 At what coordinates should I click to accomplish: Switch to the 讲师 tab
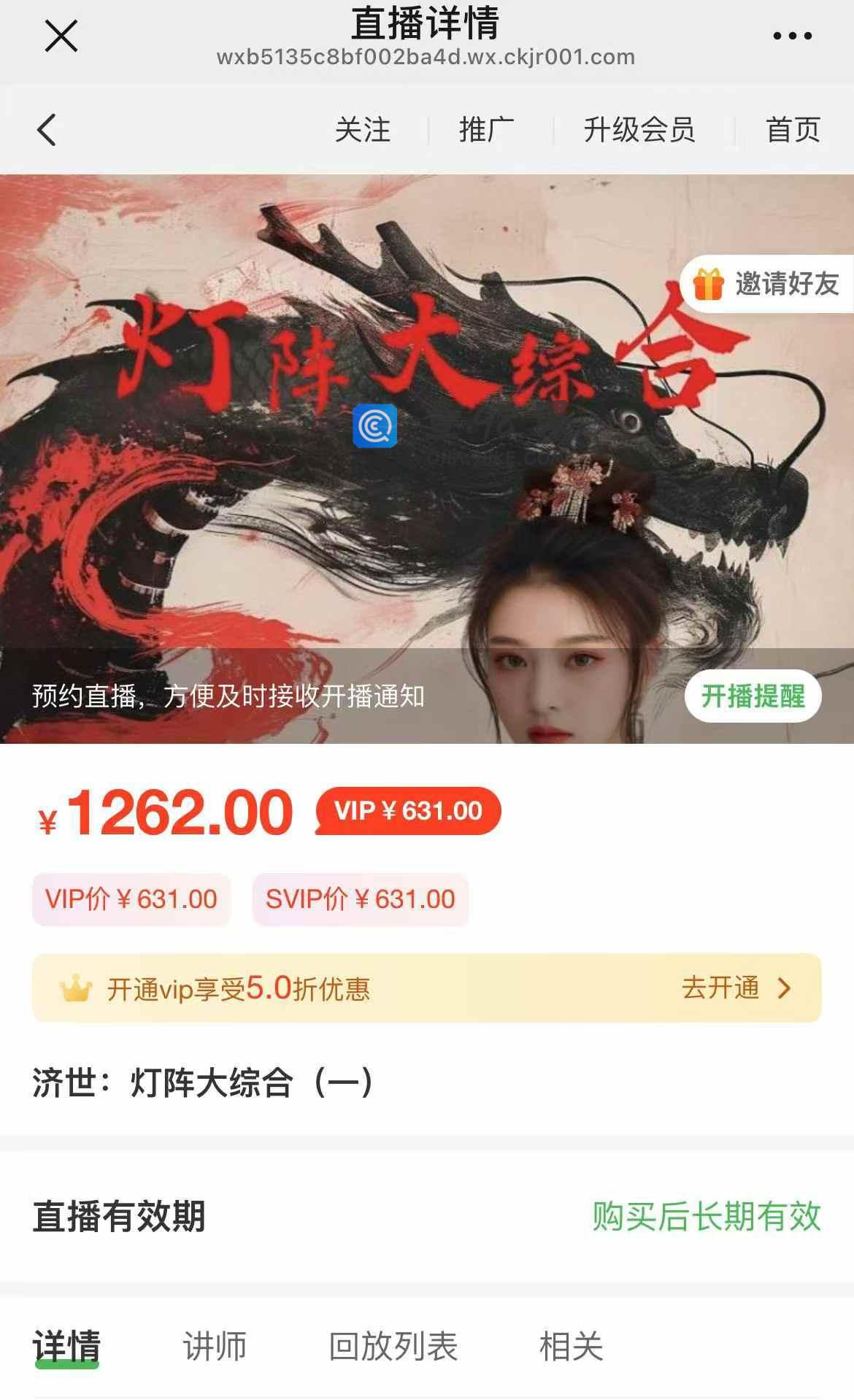[x=215, y=1346]
